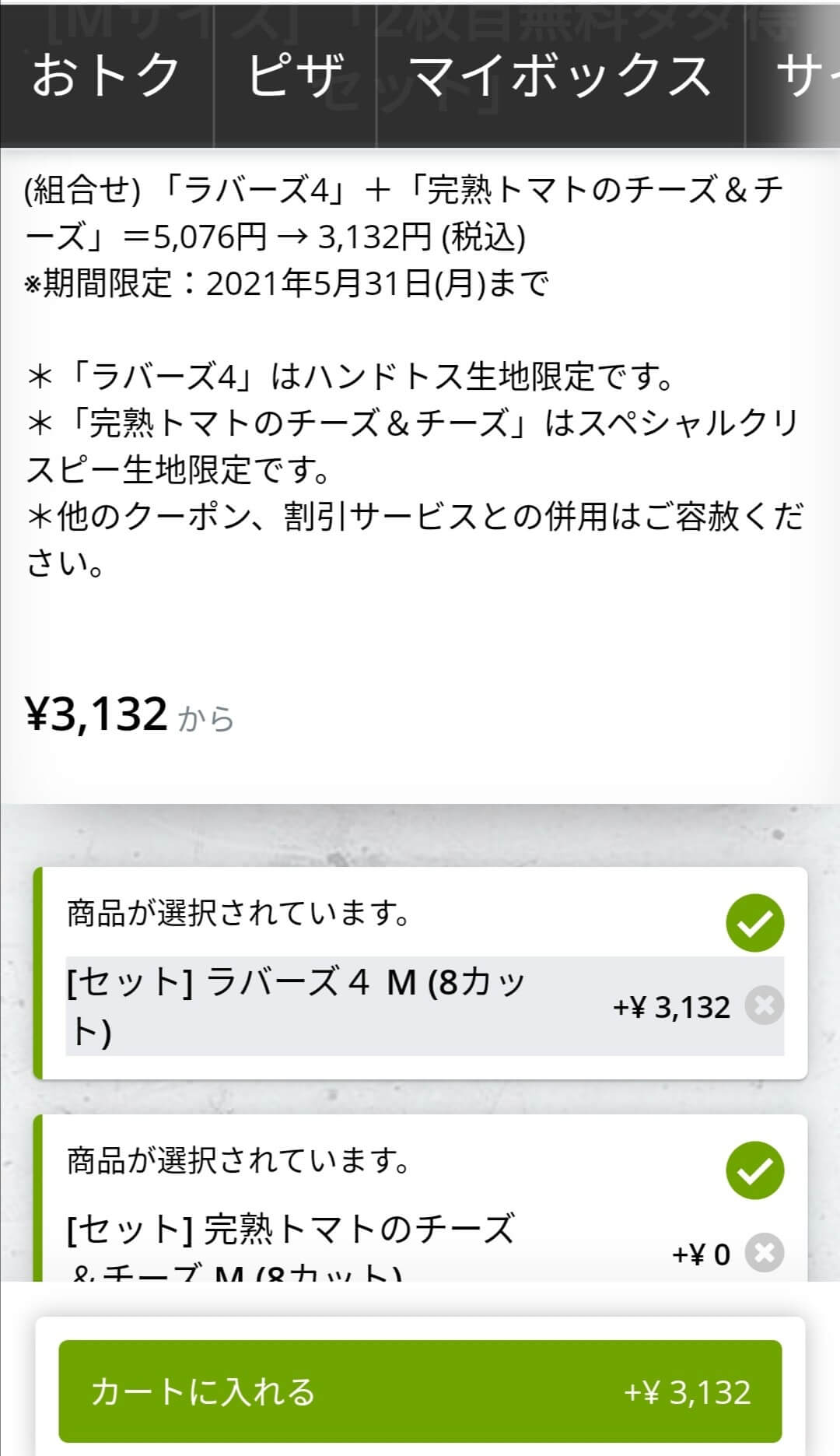Remove ラバーズ4 M from the set
Screen dimensions: 840x1456
coord(764,1005)
